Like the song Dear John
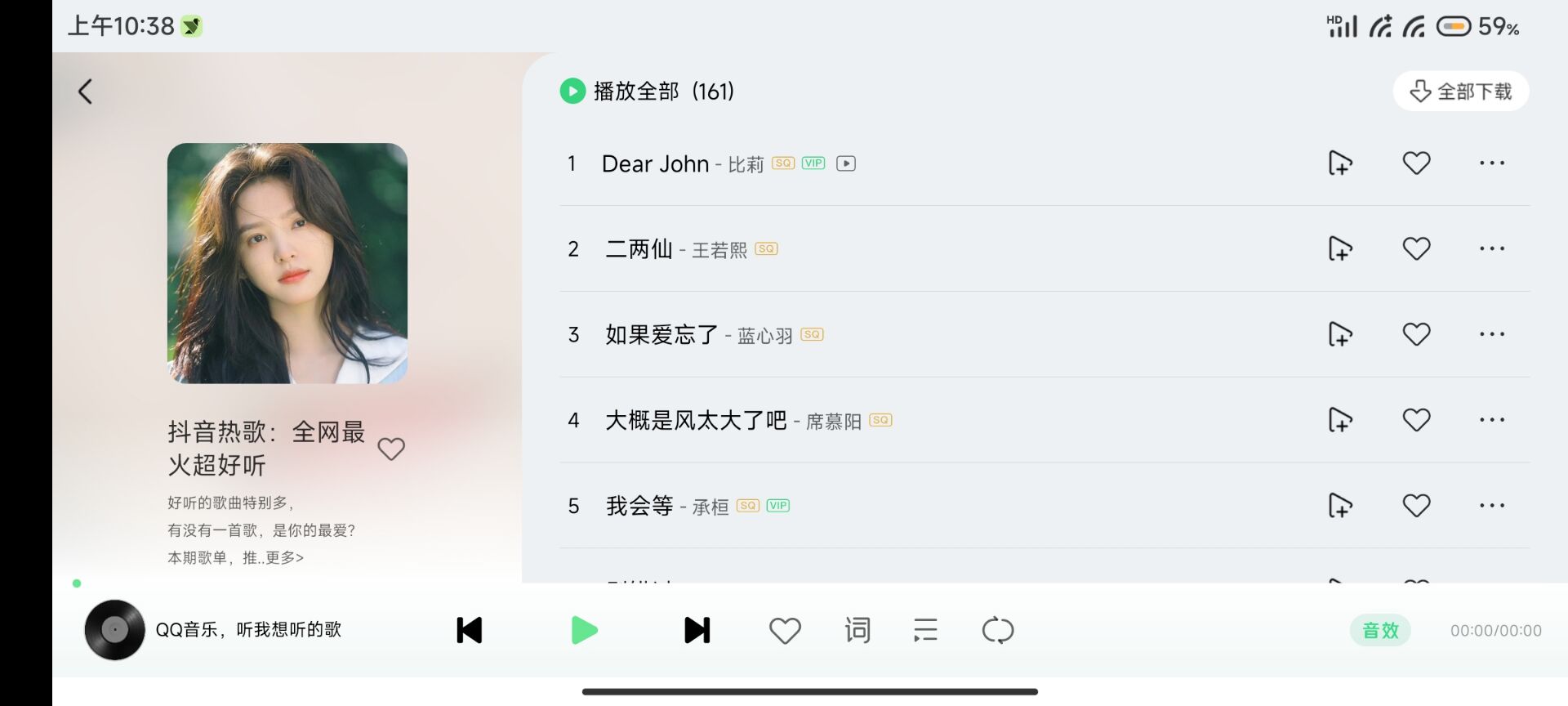Screen dimensions: 1568x706 [x=1416, y=163]
